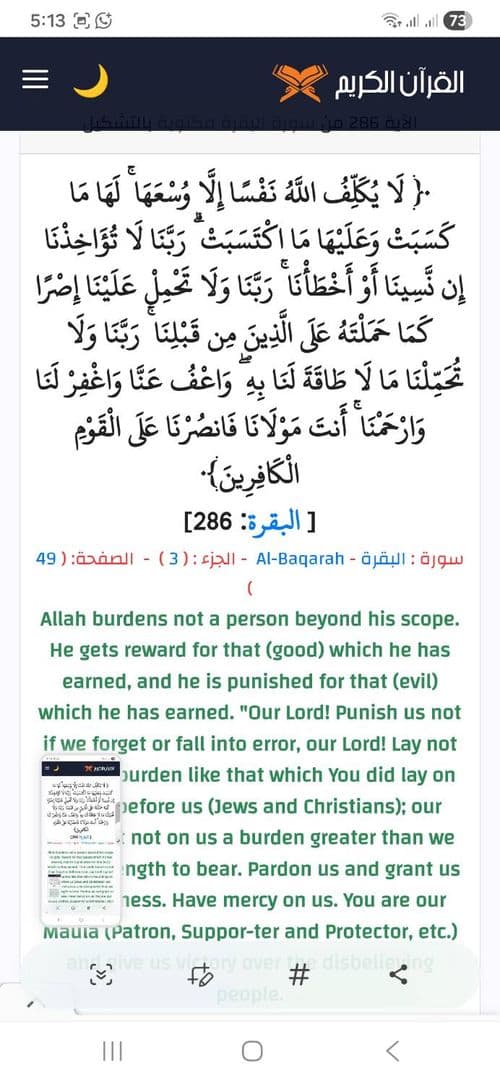Edit the screenshot with crop-draw tool
Image resolution: width=500 pixels, height=1084 pixels.
point(201,976)
